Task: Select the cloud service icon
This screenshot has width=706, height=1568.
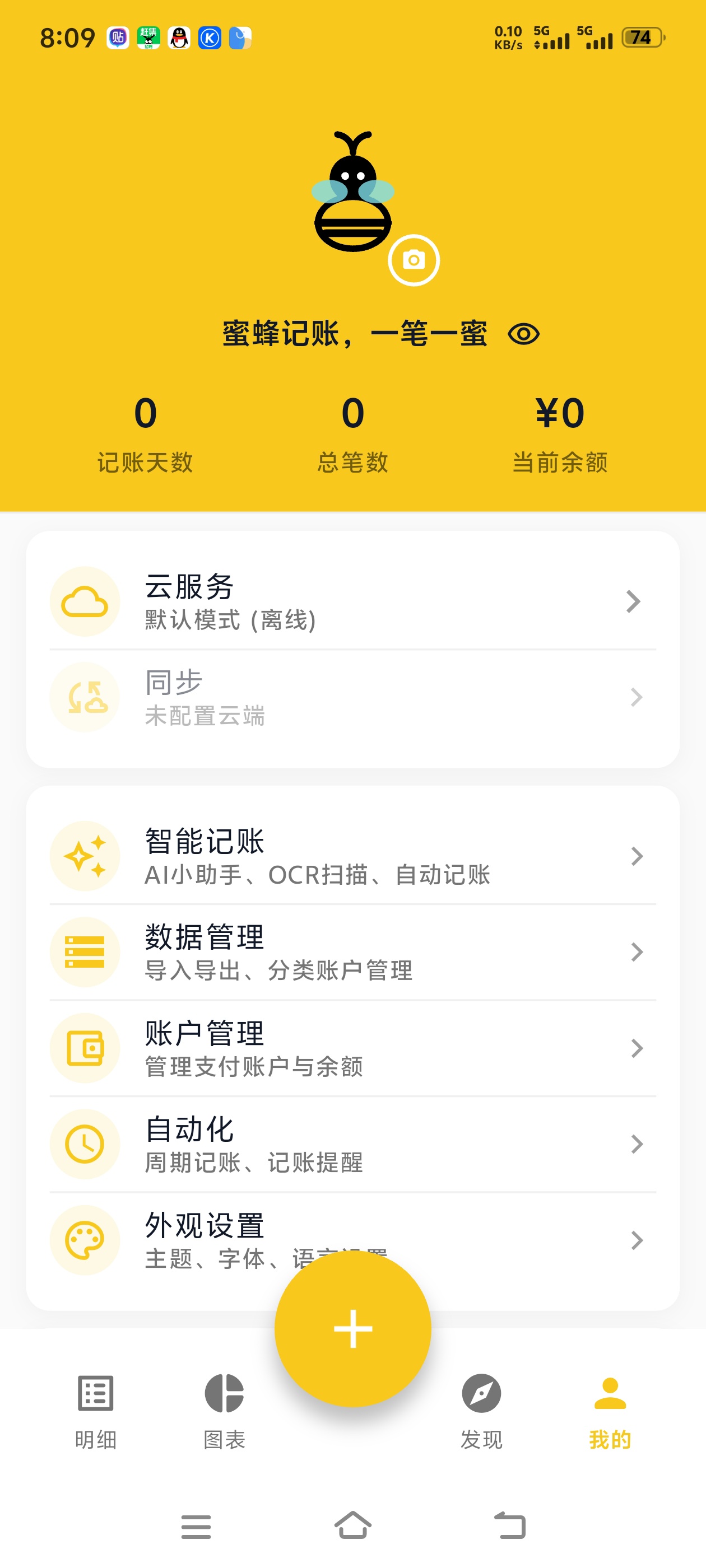Action: point(85,601)
